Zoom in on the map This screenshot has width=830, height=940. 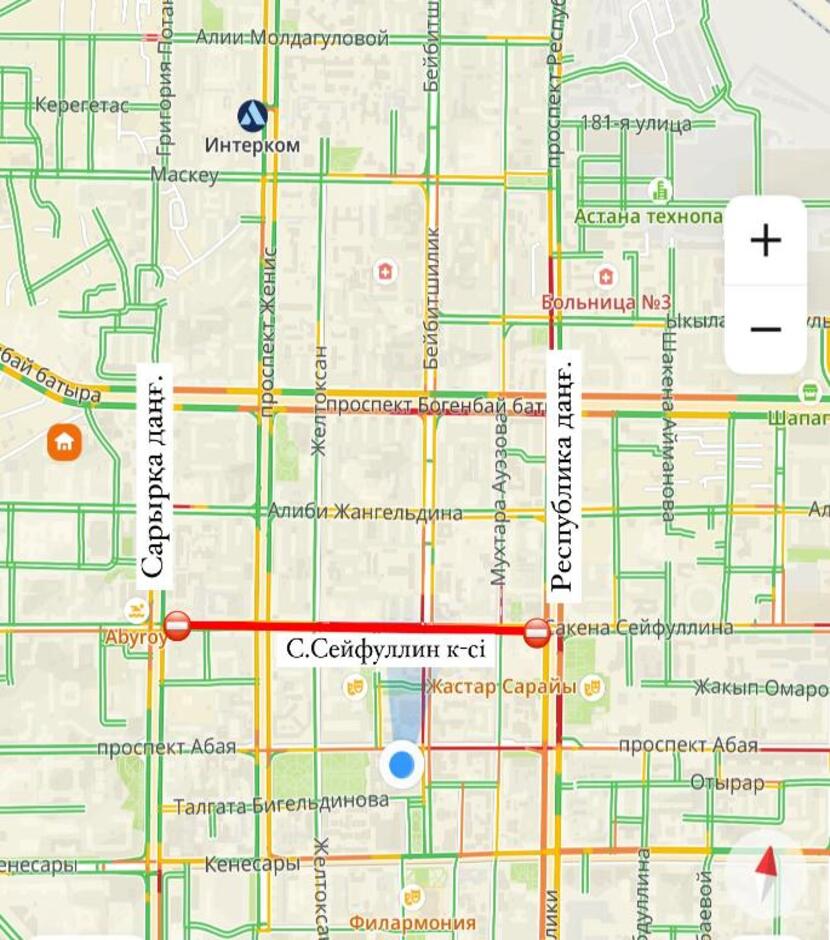765,241
